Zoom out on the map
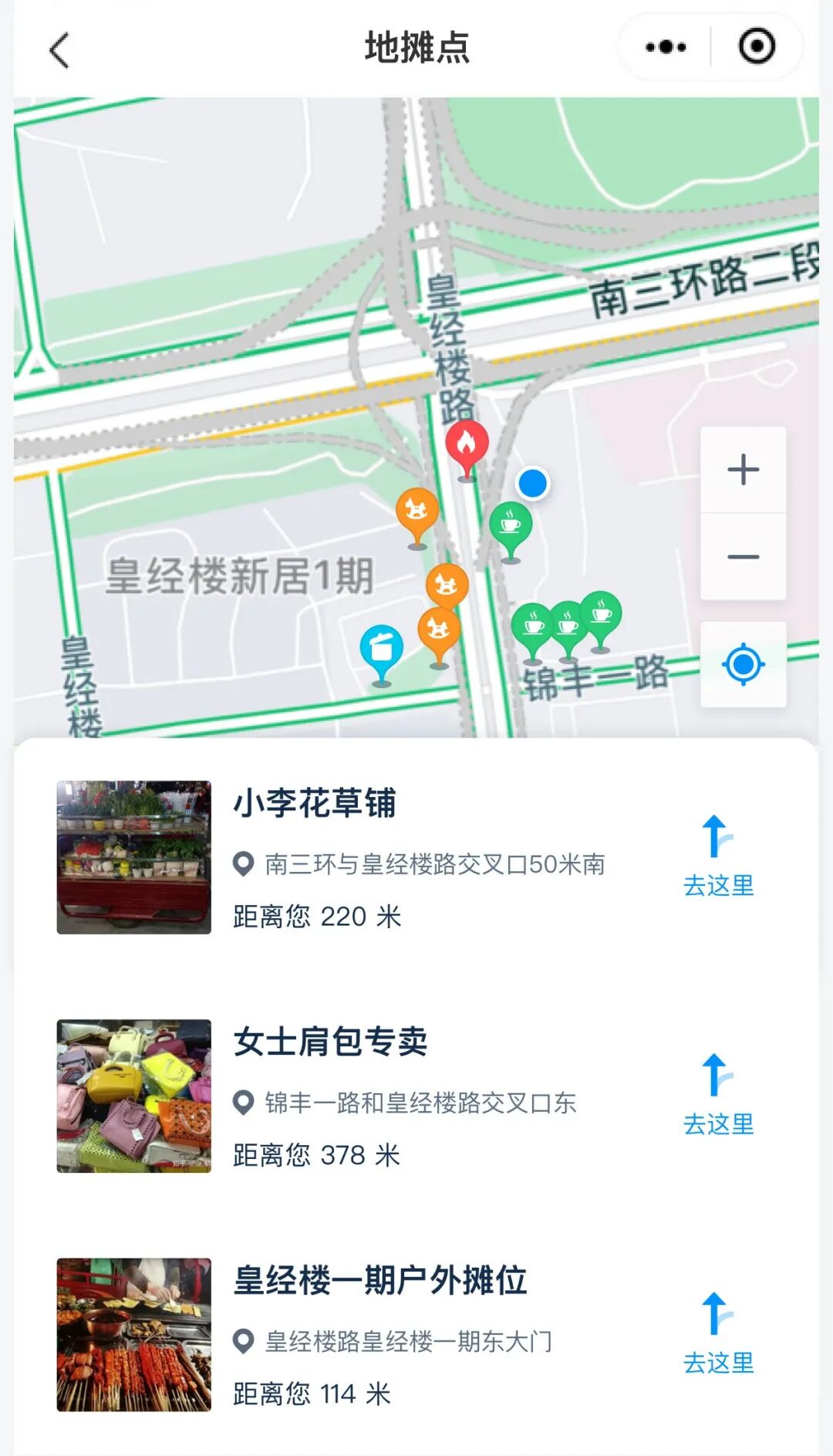 click(743, 556)
